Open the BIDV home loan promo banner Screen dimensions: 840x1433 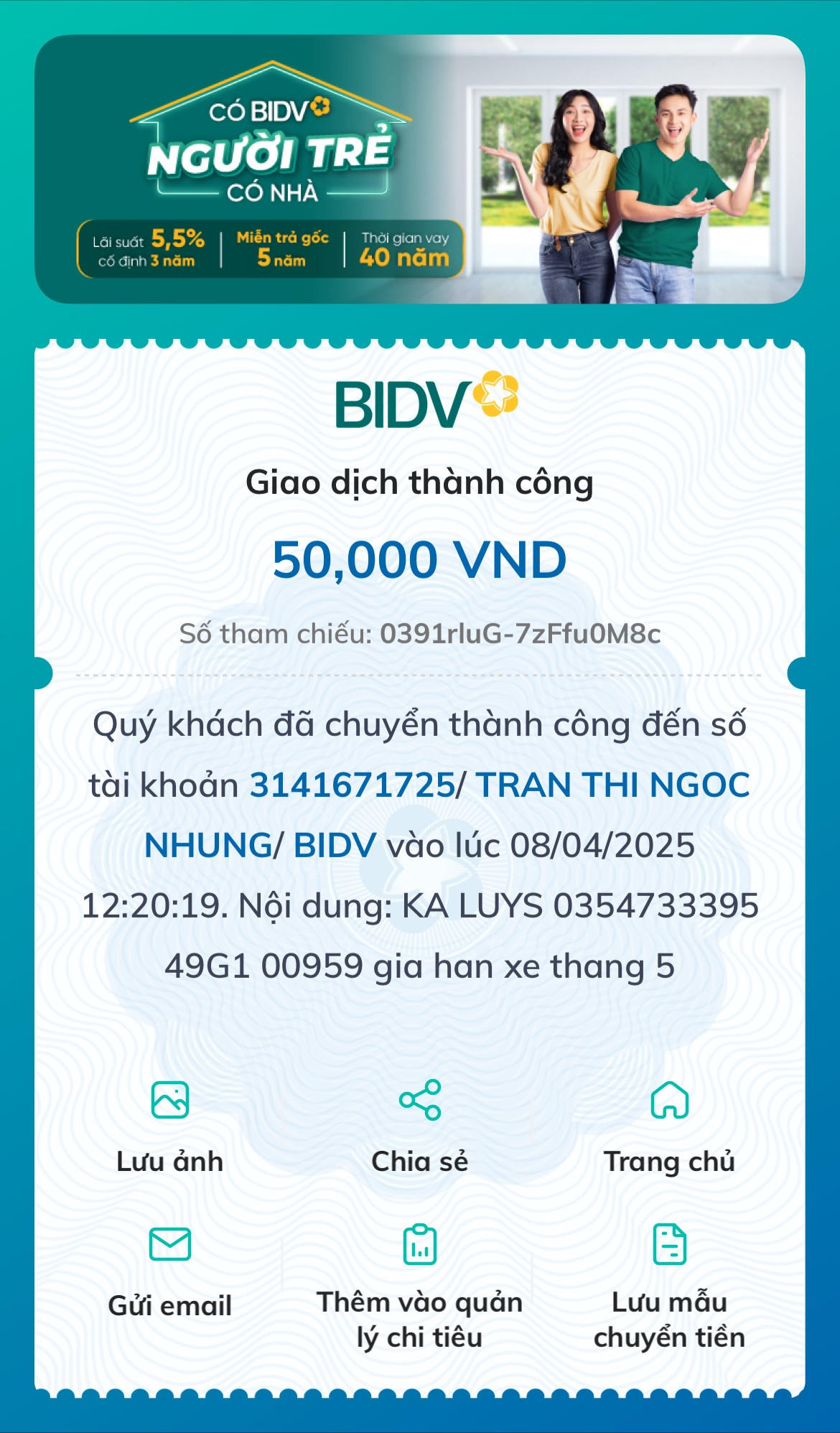(419, 169)
